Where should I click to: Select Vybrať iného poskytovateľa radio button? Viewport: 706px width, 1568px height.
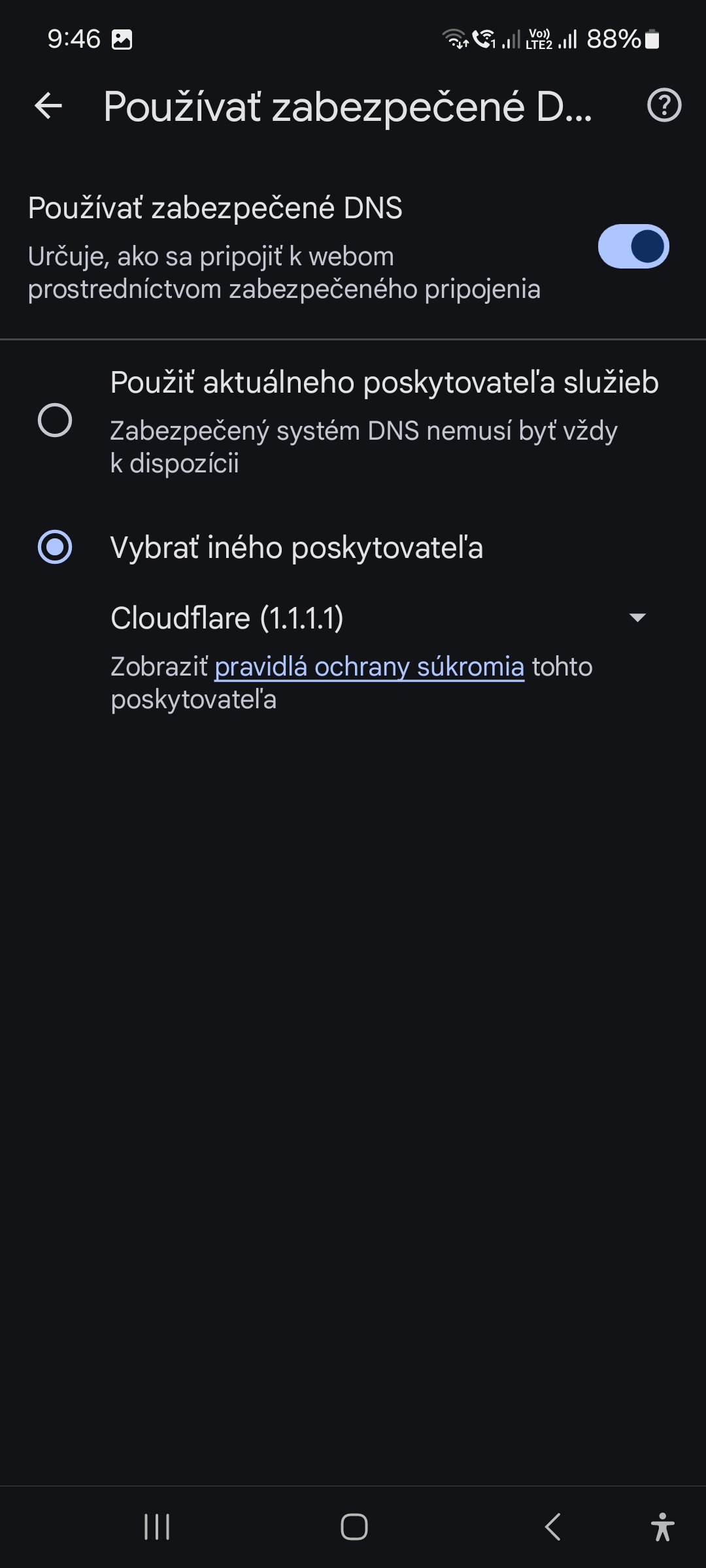(x=55, y=547)
